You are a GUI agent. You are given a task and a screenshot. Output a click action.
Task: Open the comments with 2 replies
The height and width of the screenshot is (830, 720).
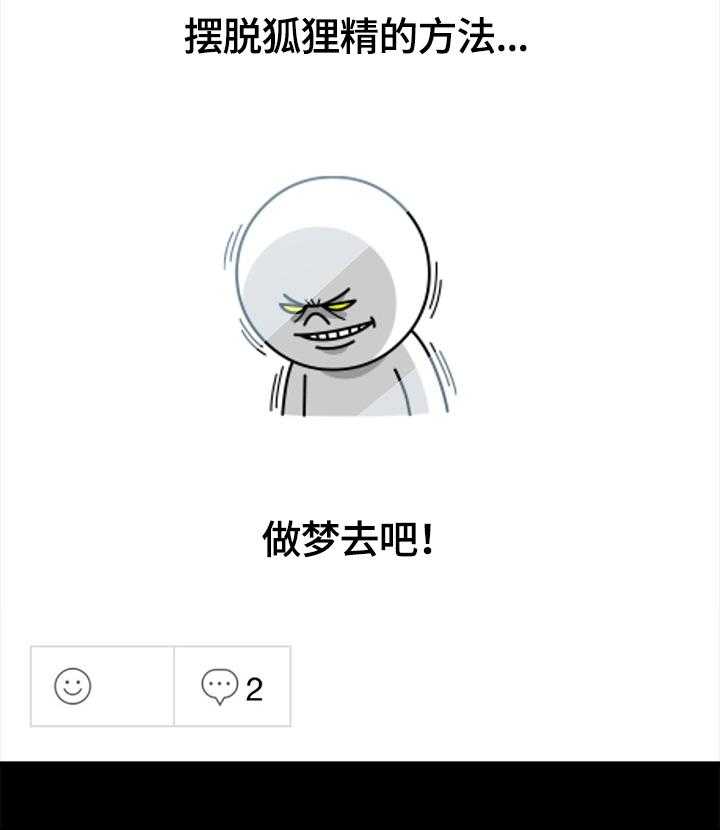pos(232,687)
